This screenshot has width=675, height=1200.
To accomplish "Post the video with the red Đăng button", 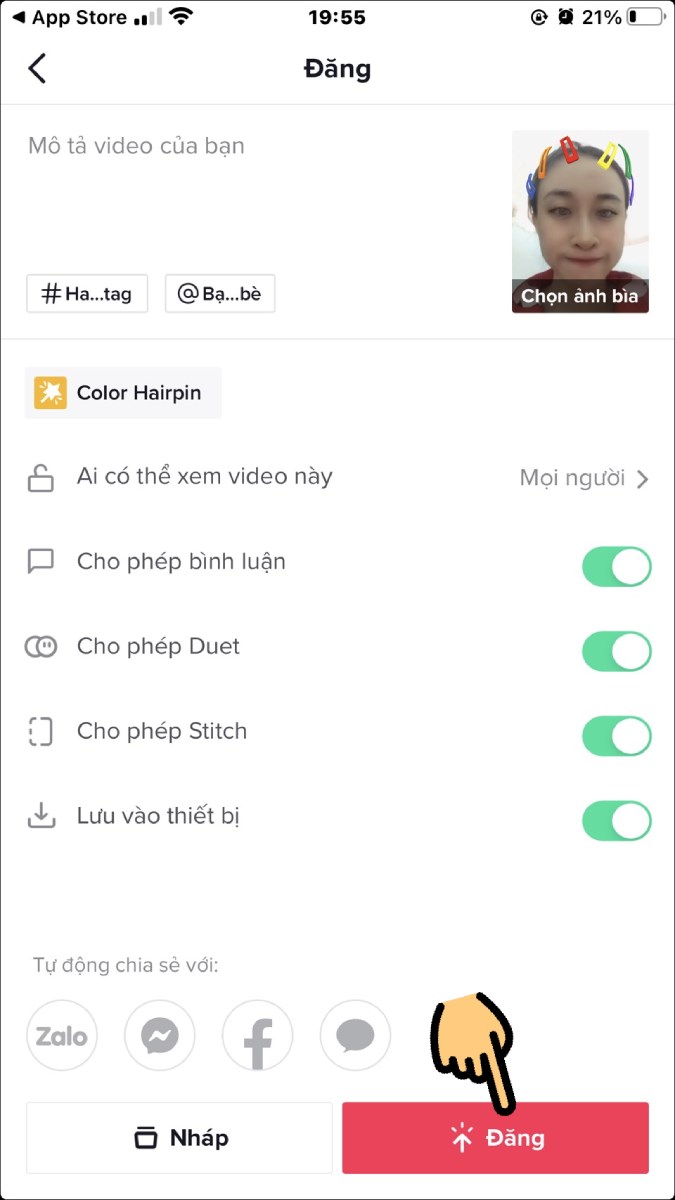I will 496,1138.
